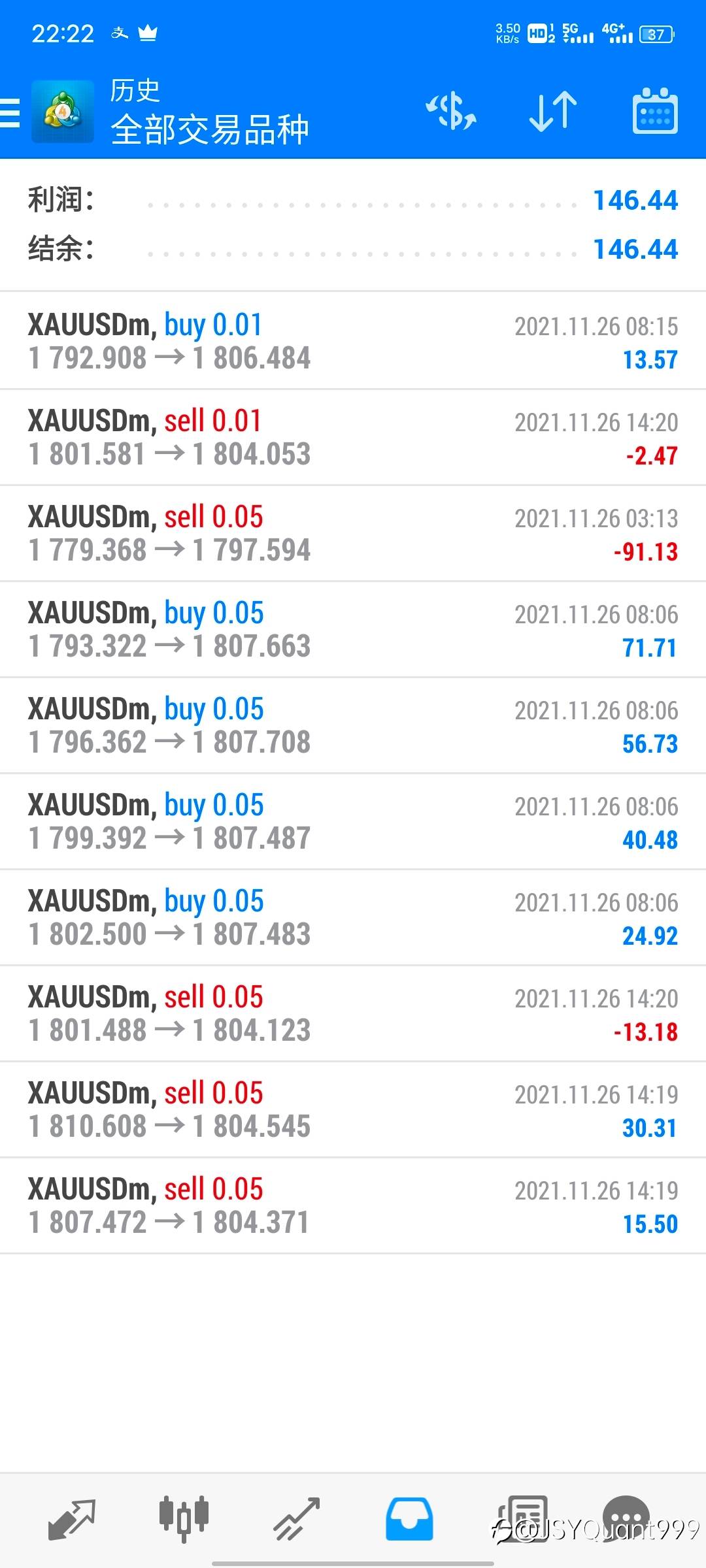The width and height of the screenshot is (706, 1568).
Task: Select the History inbox tab
Action: pyautogui.click(x=409, y=1518)
